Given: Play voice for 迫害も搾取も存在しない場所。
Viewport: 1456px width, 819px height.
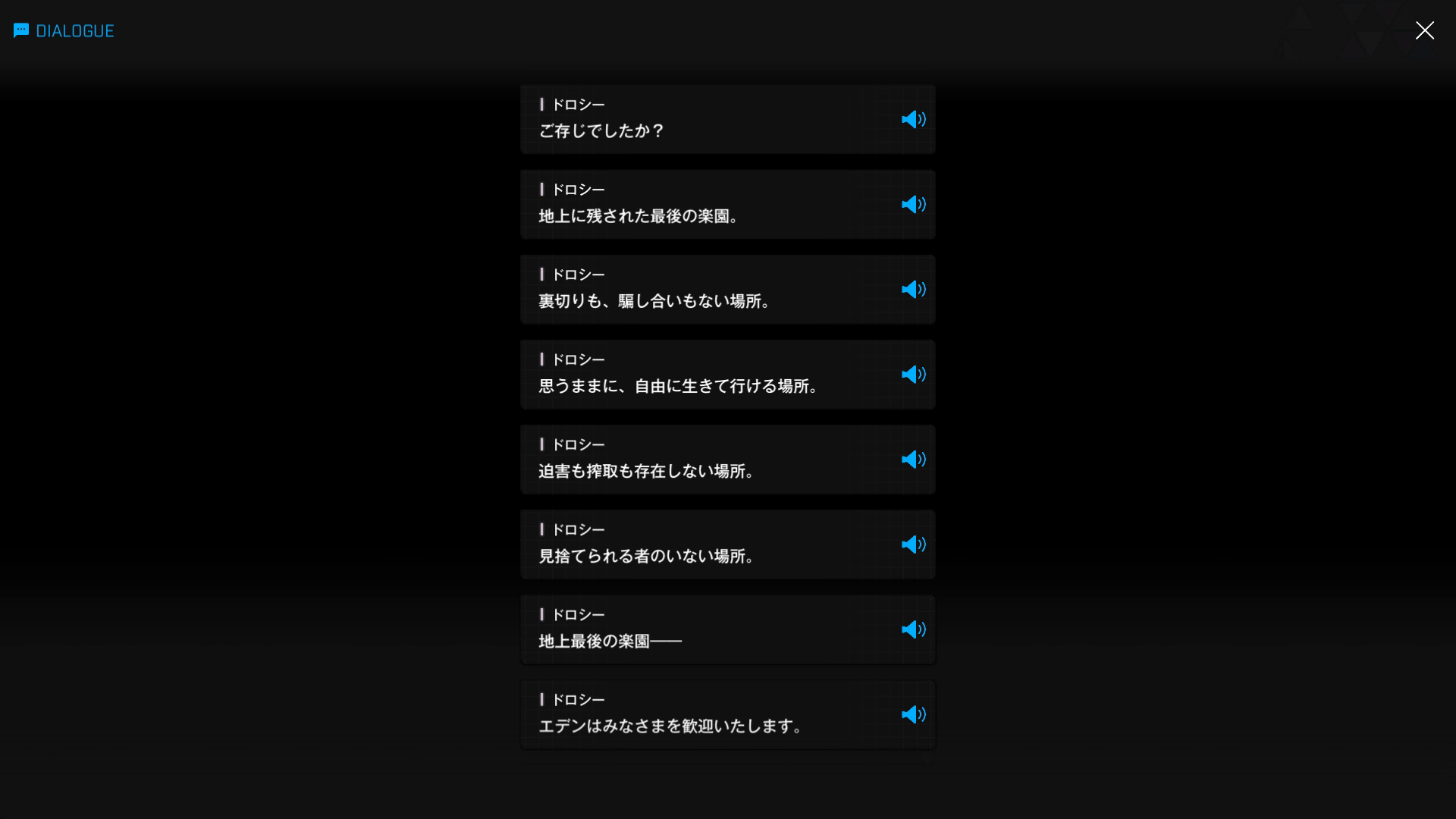Looking at the screenshot, I should [x=913, y=460].
